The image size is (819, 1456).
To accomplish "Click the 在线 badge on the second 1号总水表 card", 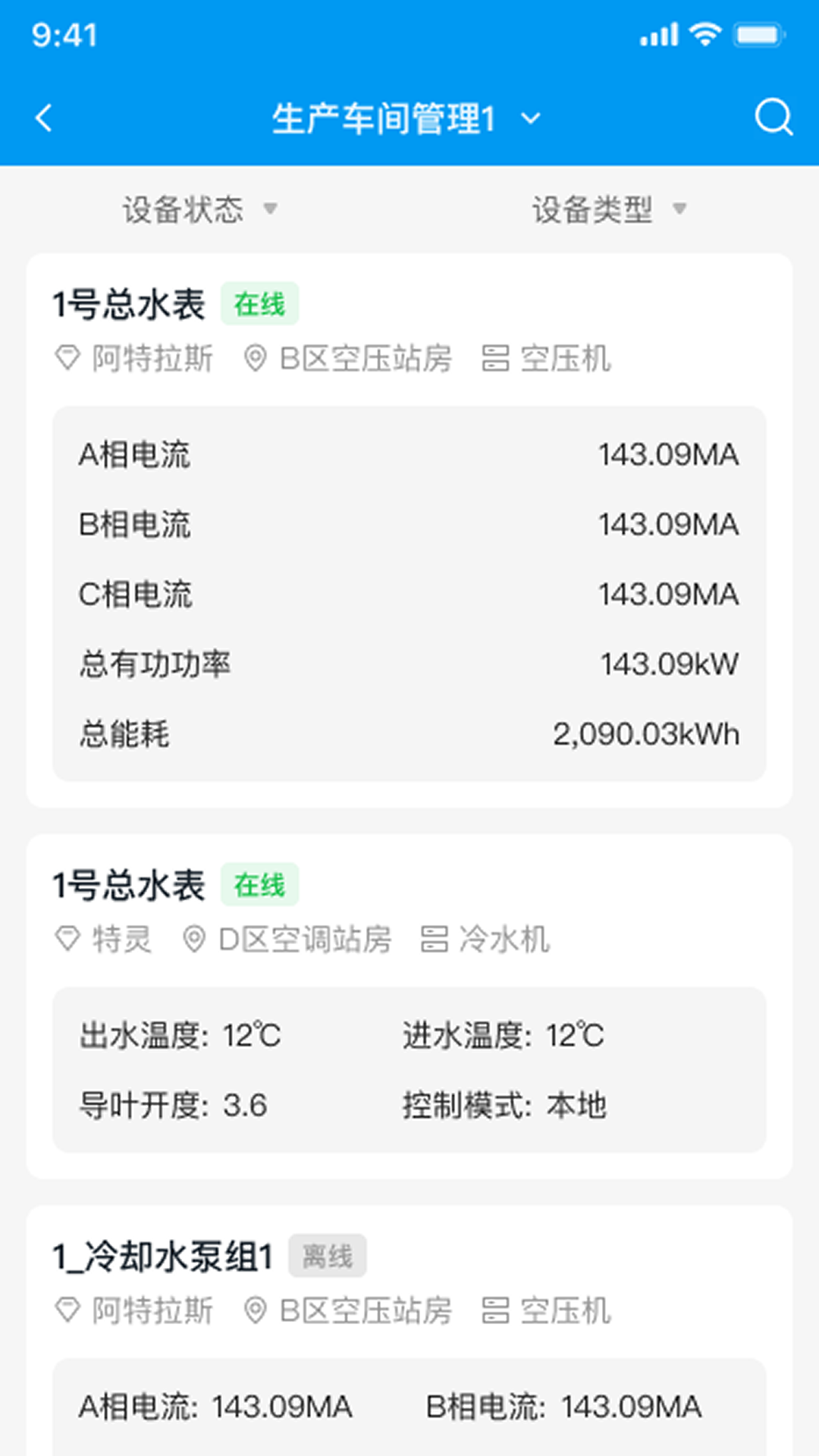I will pos(259,884).
